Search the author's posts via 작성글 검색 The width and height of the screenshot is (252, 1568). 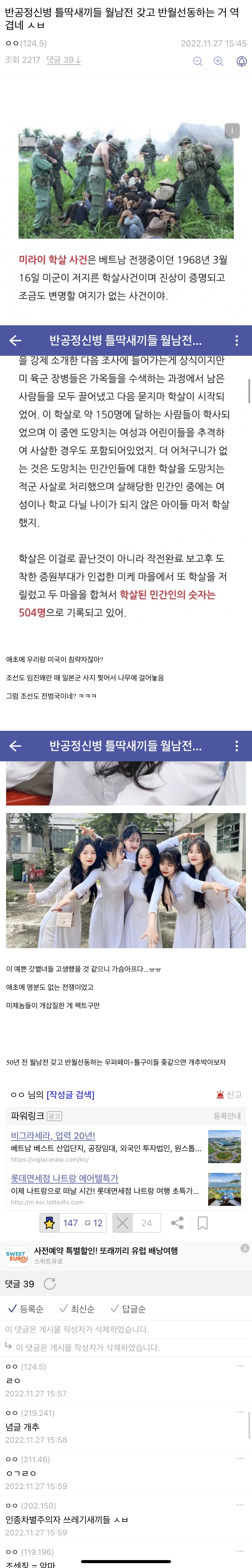pos(70,1094)
